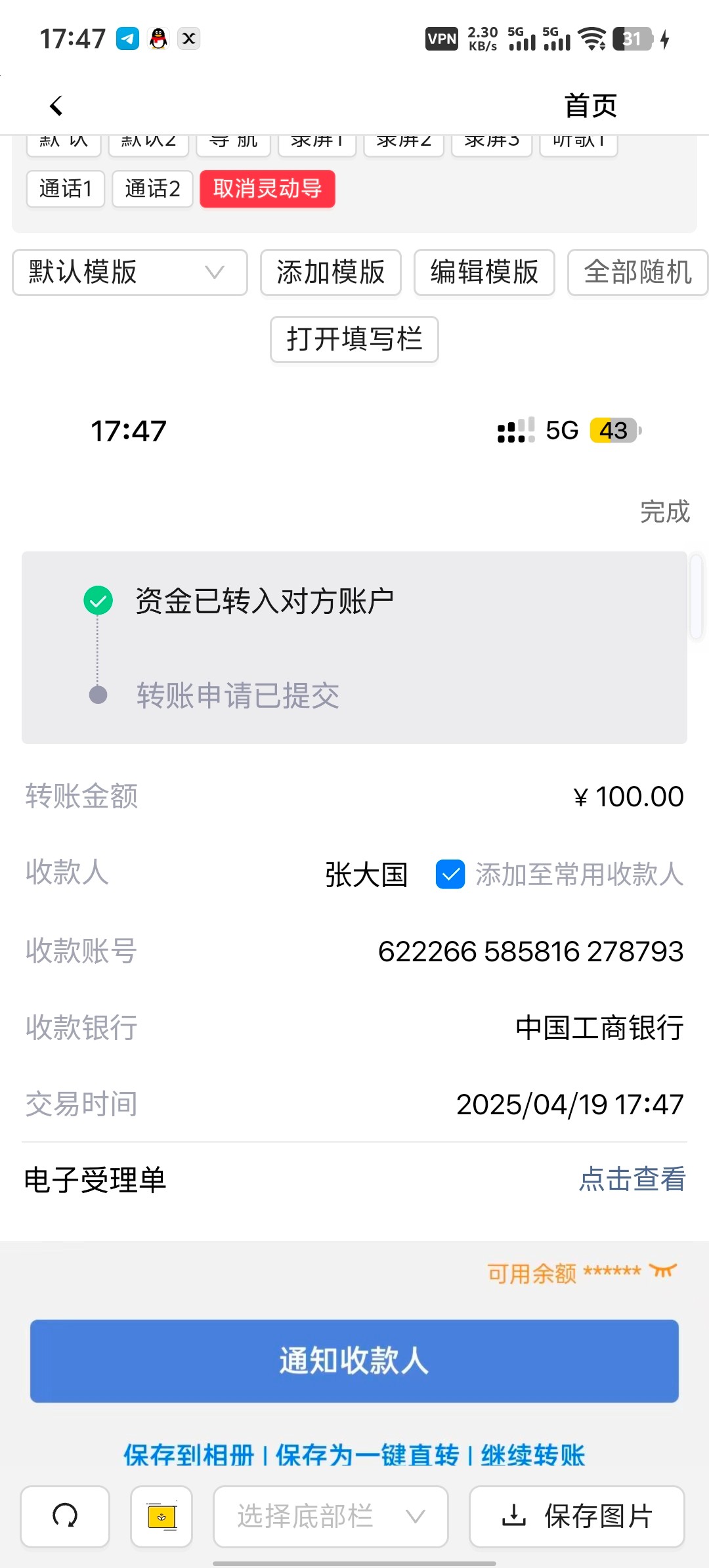Open the fill-in panel via 打开填写栏
Image resolution: width=709 pixels, height=1568 pixels.
point(354,339)
